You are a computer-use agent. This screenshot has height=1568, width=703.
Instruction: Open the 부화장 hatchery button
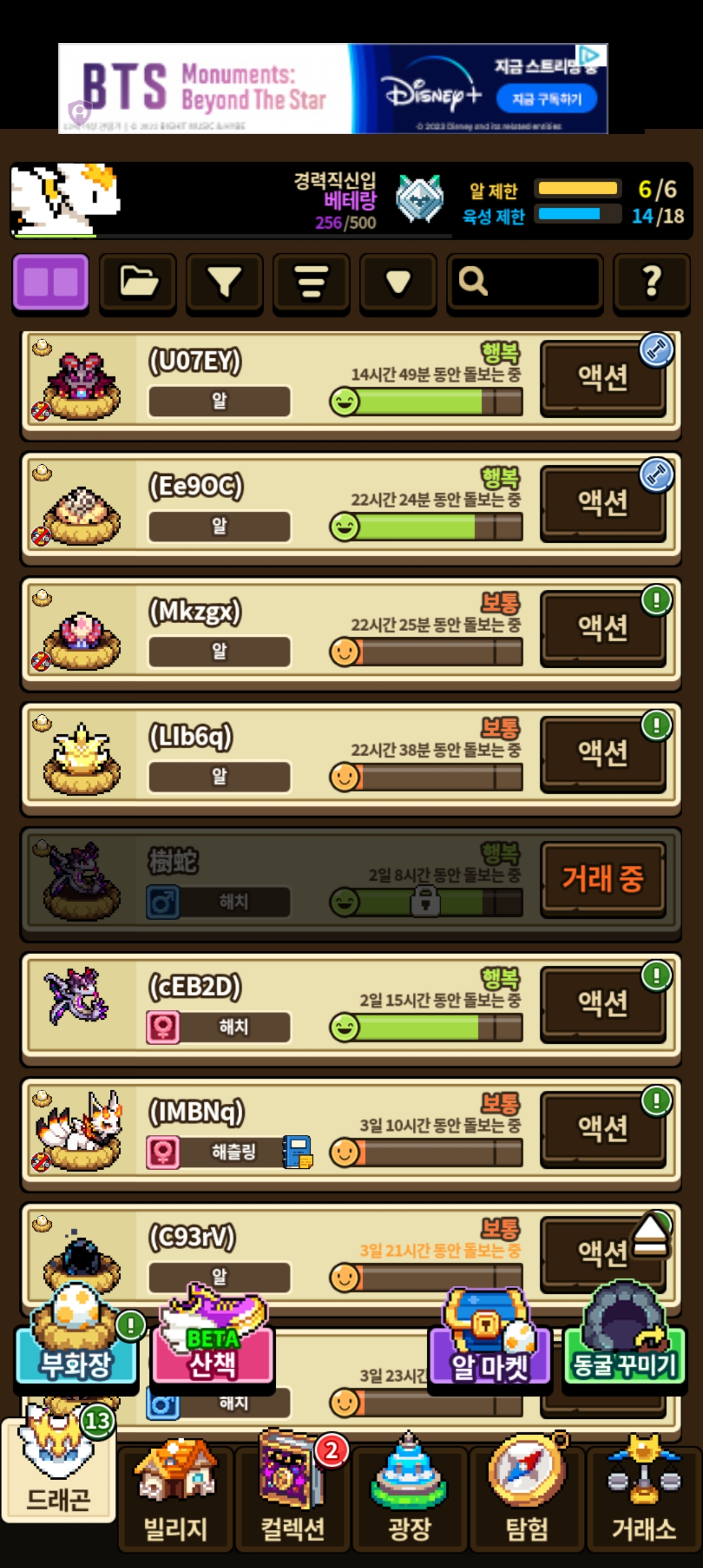point(76,1364)
